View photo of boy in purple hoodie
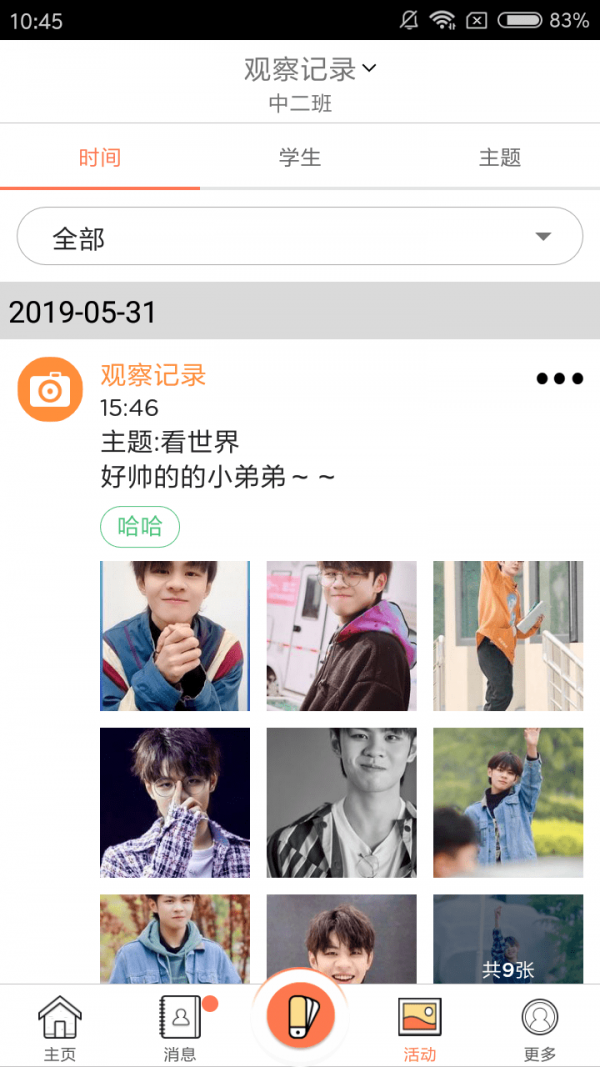Image resolution: width=600 pixels, height=1067 pixels. coord(342,636)
